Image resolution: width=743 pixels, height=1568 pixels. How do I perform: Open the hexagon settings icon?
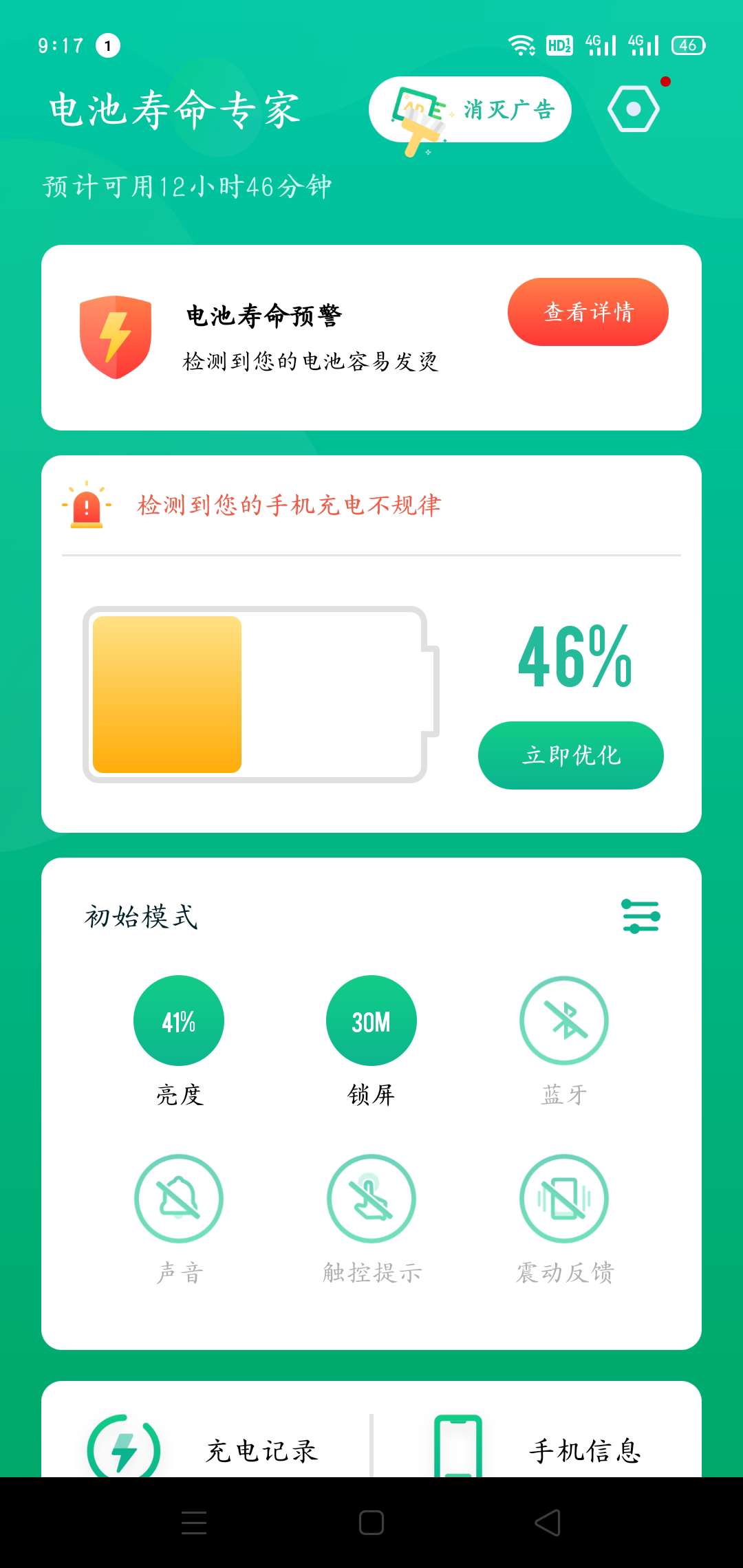633,109
